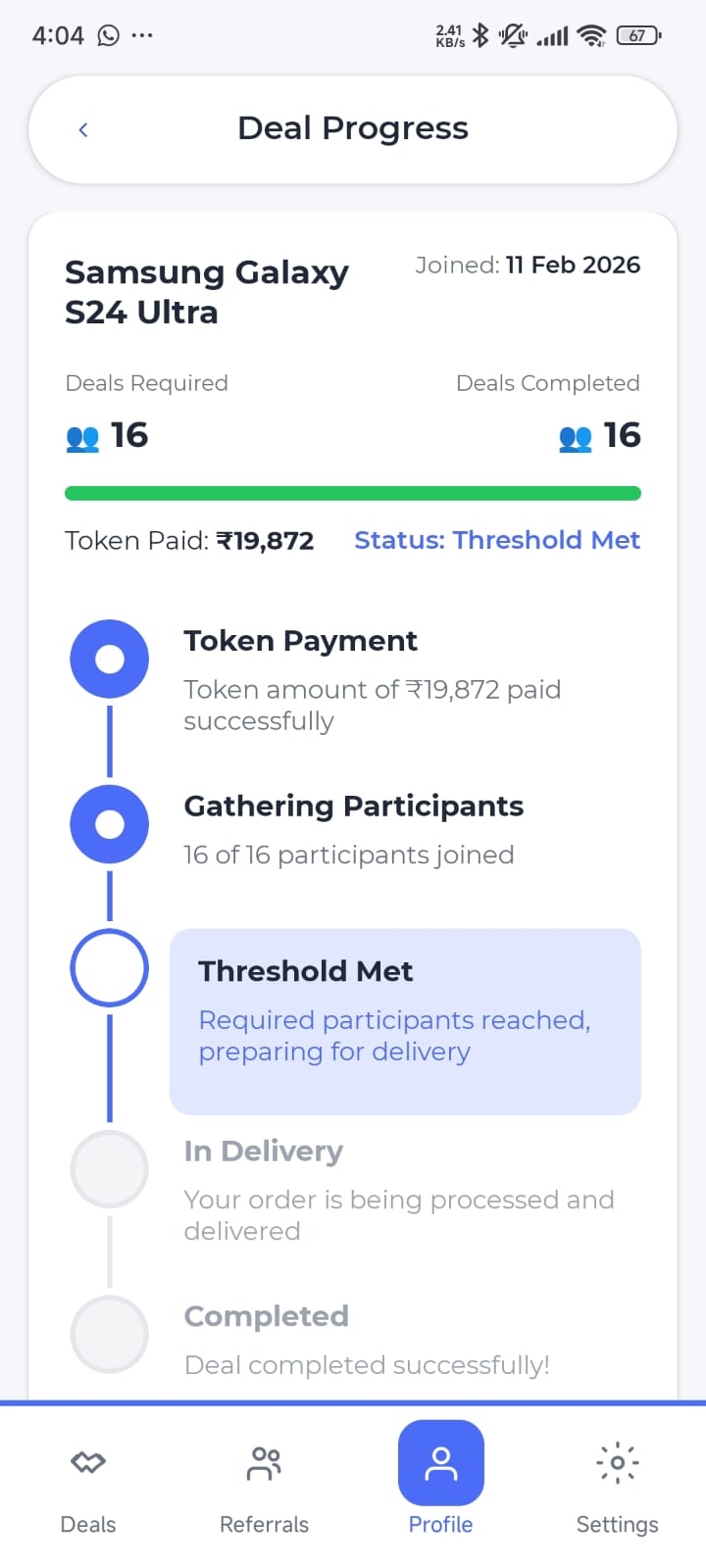This screenshot has height=1568, width=706.
Task: Click the participants icon beside Deals Completed
Action: coord(575,438)
